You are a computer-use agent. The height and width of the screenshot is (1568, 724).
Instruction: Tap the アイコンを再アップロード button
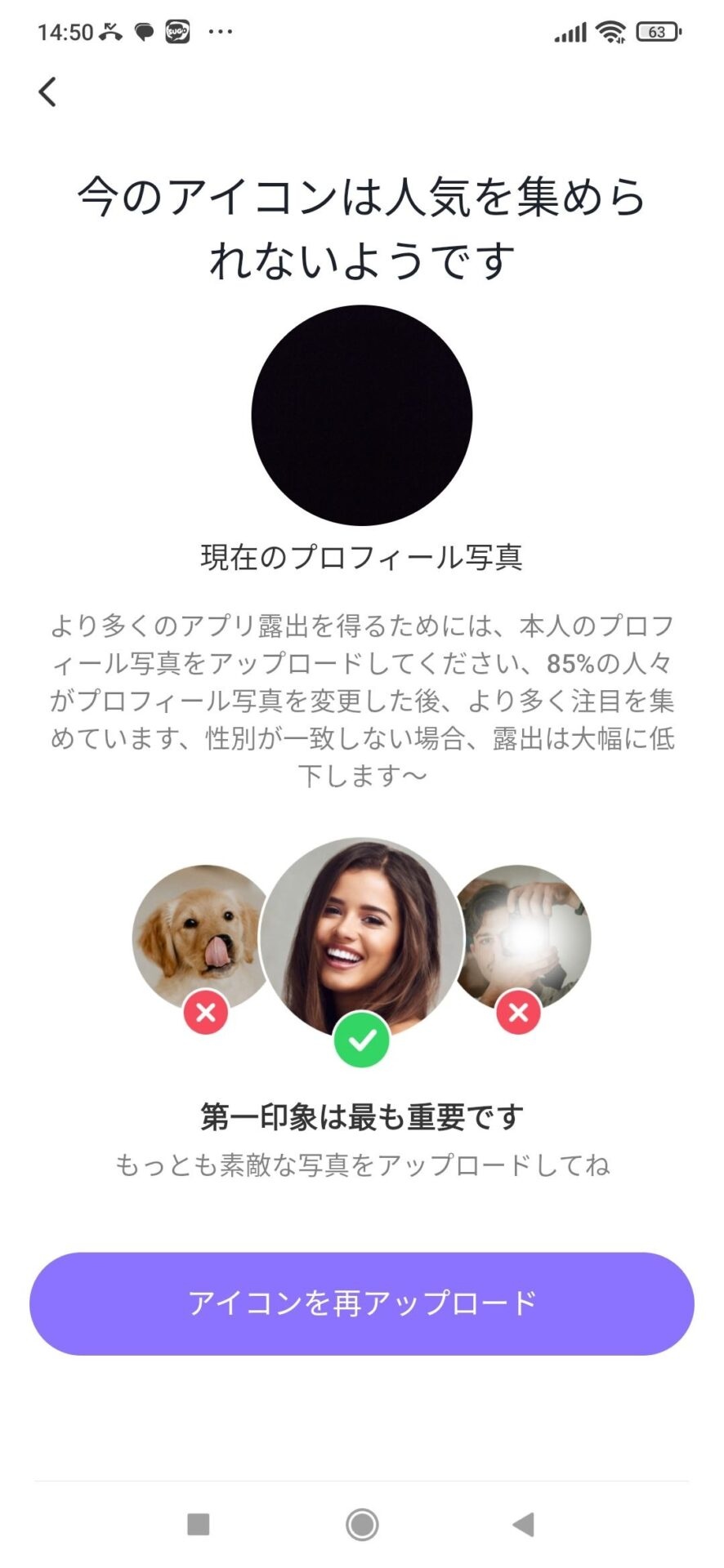362,1303
